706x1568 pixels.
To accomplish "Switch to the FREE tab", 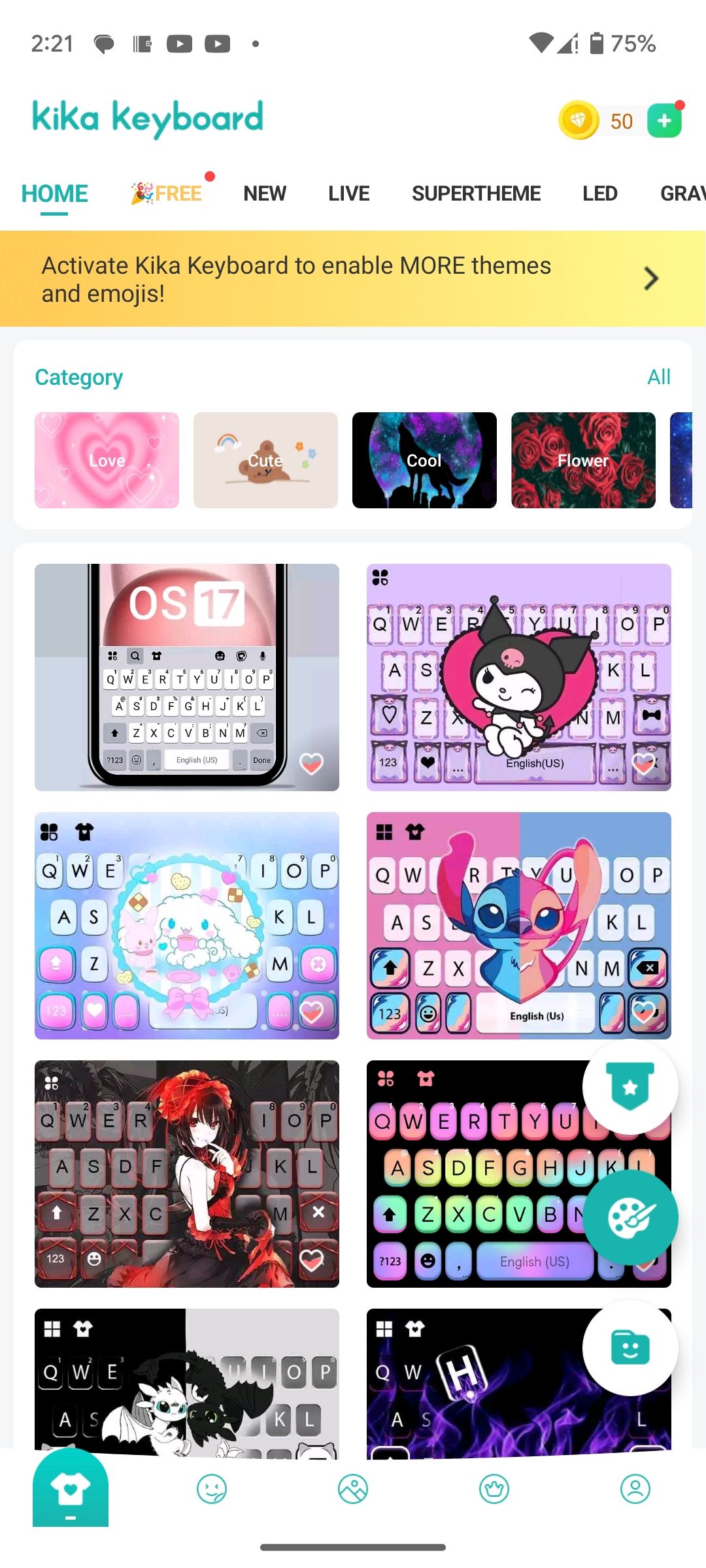I will tap(167, 193).
